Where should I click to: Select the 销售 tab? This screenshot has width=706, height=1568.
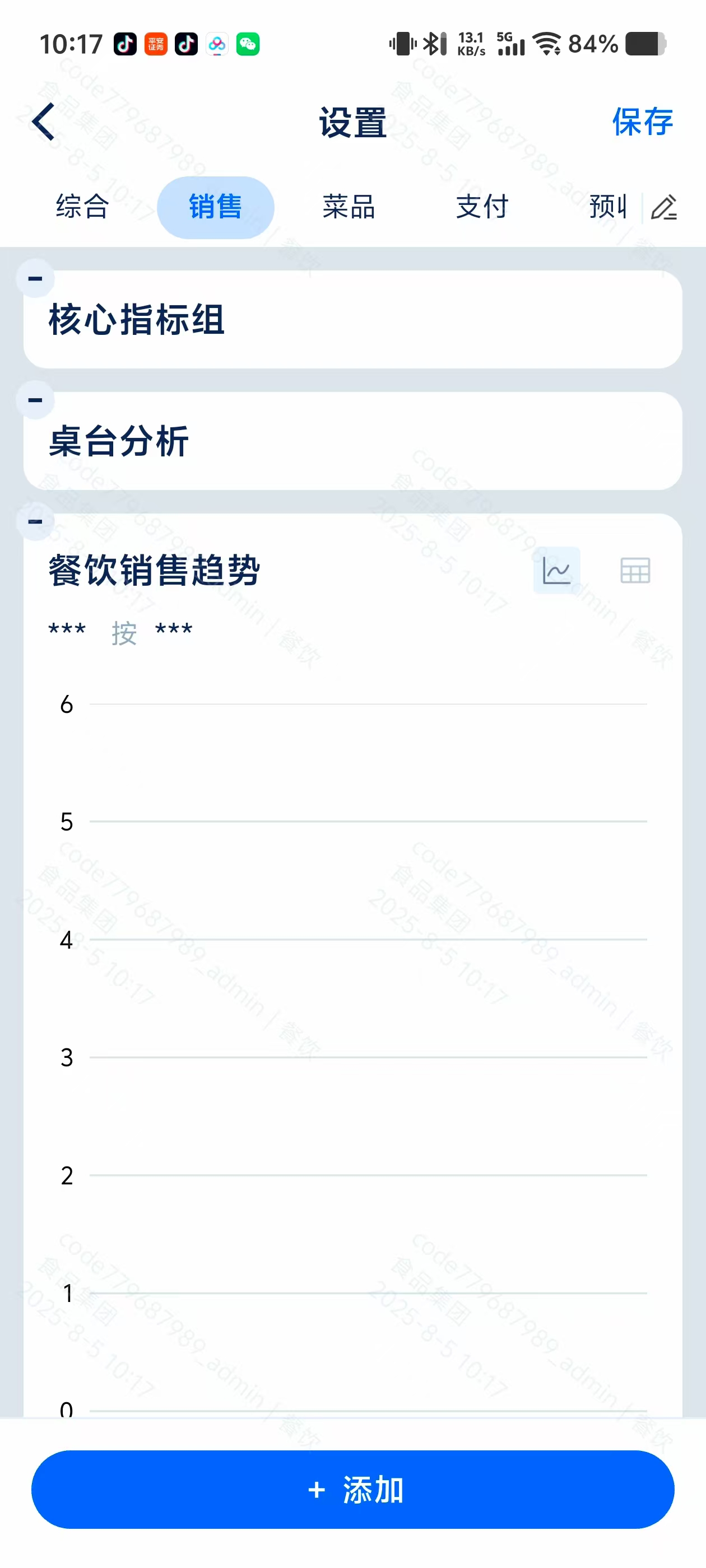216,208
